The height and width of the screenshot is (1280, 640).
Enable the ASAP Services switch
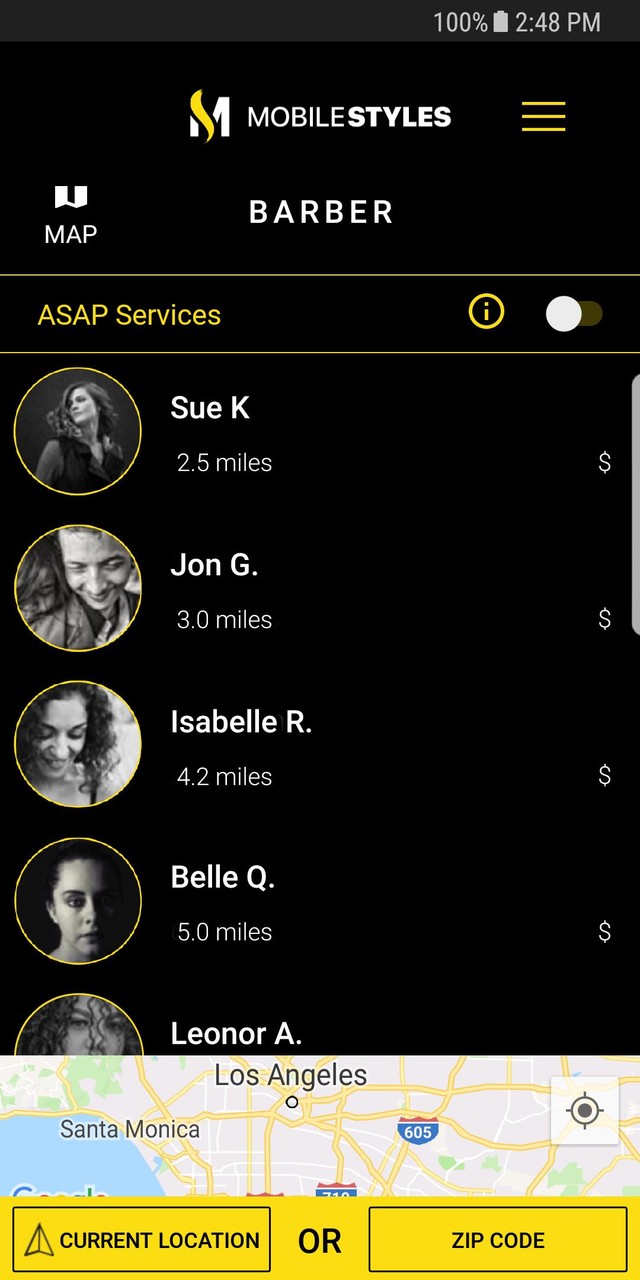coord(573,314)
